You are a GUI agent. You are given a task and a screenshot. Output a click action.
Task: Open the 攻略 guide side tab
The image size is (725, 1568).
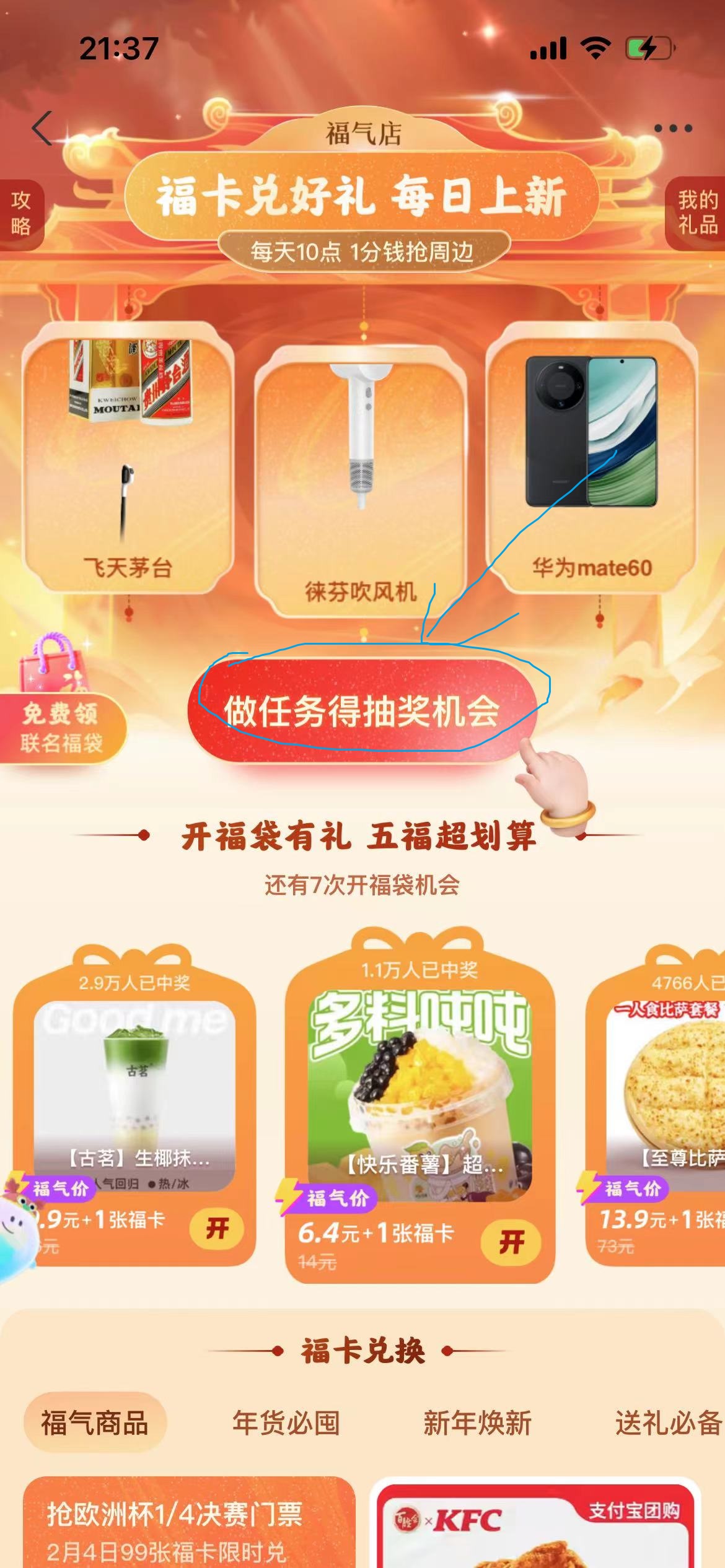point(21,214)
